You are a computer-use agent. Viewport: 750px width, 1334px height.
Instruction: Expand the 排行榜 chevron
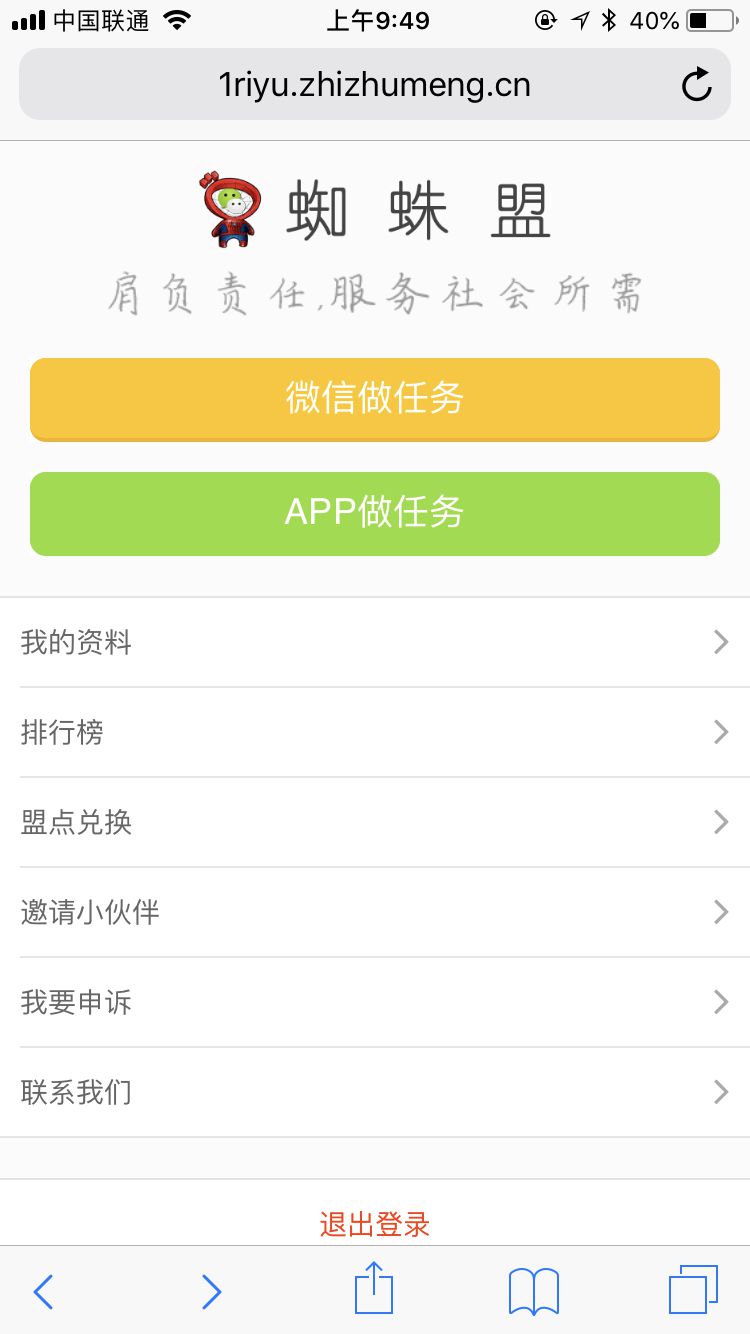pos(720,732)
